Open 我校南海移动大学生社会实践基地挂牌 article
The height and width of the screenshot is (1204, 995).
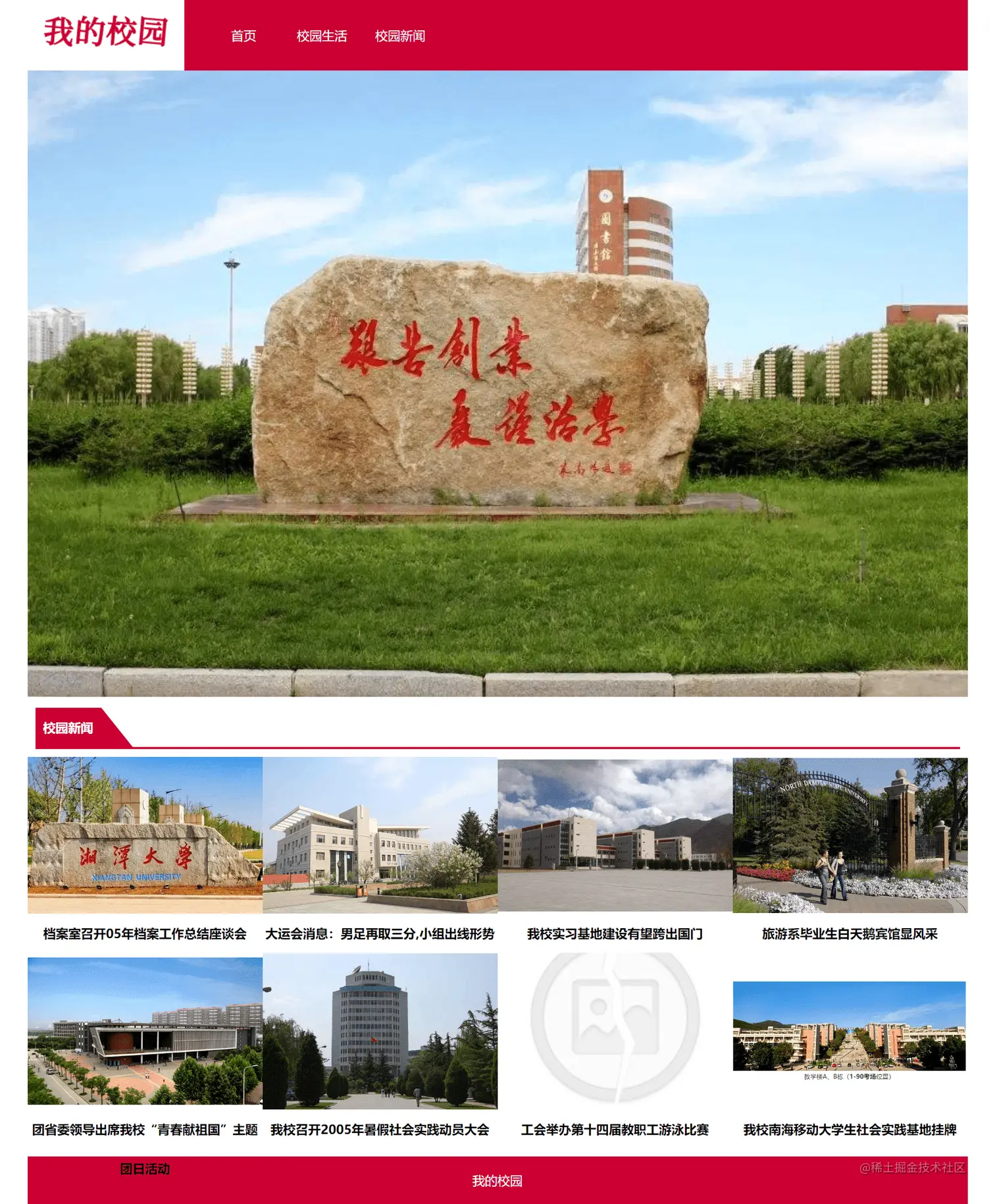[x=850, y=1129]
